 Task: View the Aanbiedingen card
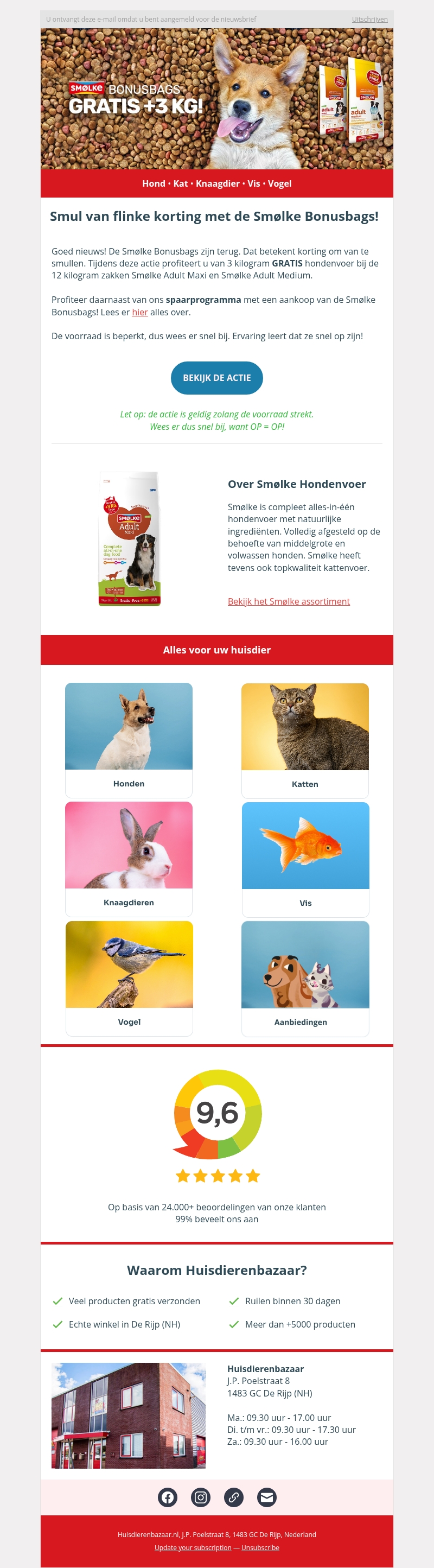point(305,978)
